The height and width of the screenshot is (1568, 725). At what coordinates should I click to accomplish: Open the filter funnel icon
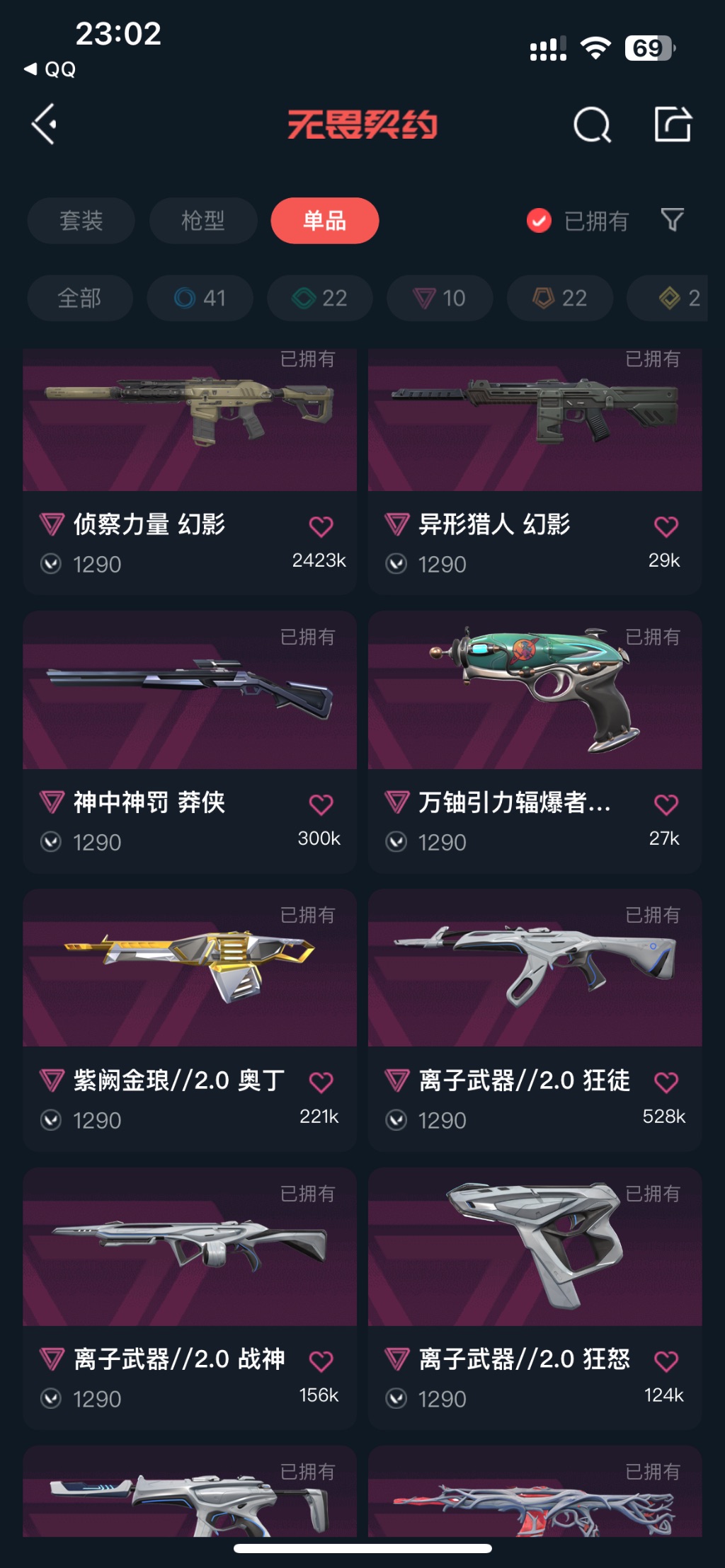point(672,220)
